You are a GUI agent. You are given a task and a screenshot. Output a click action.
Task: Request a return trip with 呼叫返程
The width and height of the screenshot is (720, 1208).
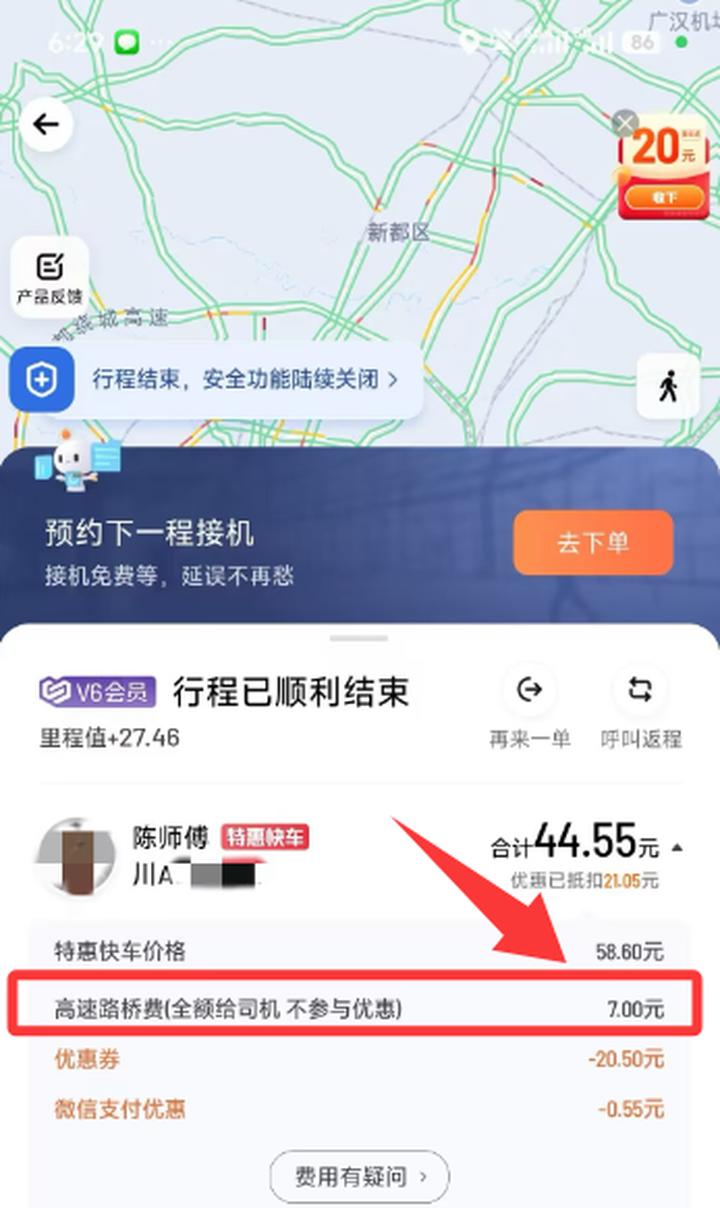click(641, 708)
